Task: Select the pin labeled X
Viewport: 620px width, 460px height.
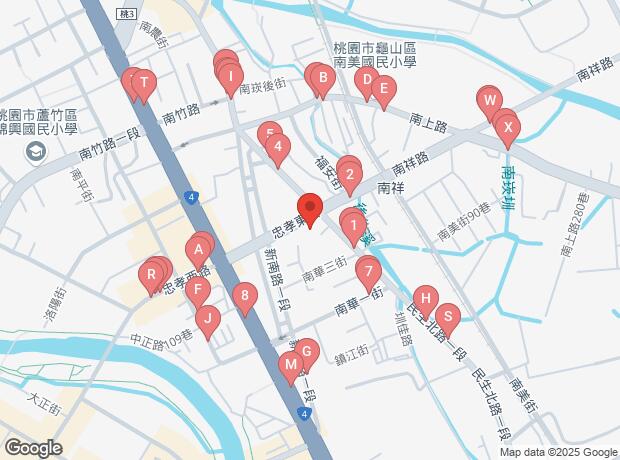Action: tap(508, 127)
